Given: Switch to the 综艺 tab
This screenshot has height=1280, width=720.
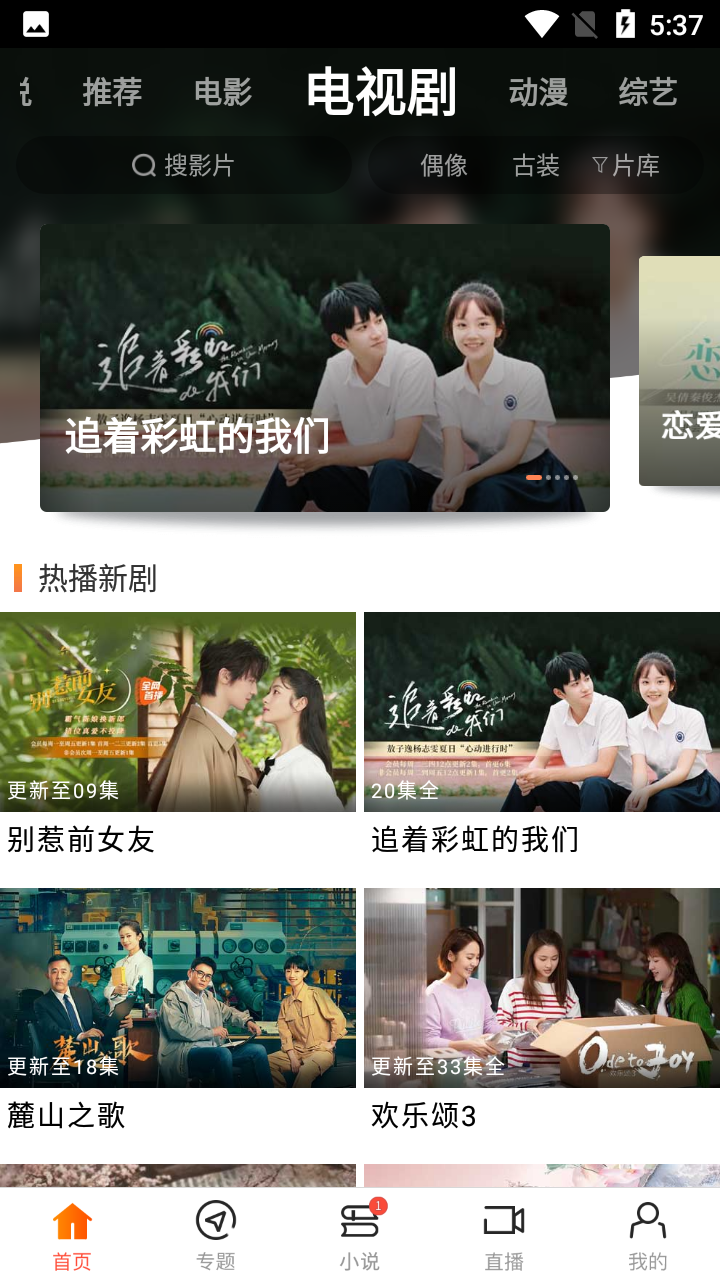Looking at the screenshot, I should click(x=648, y=92).
